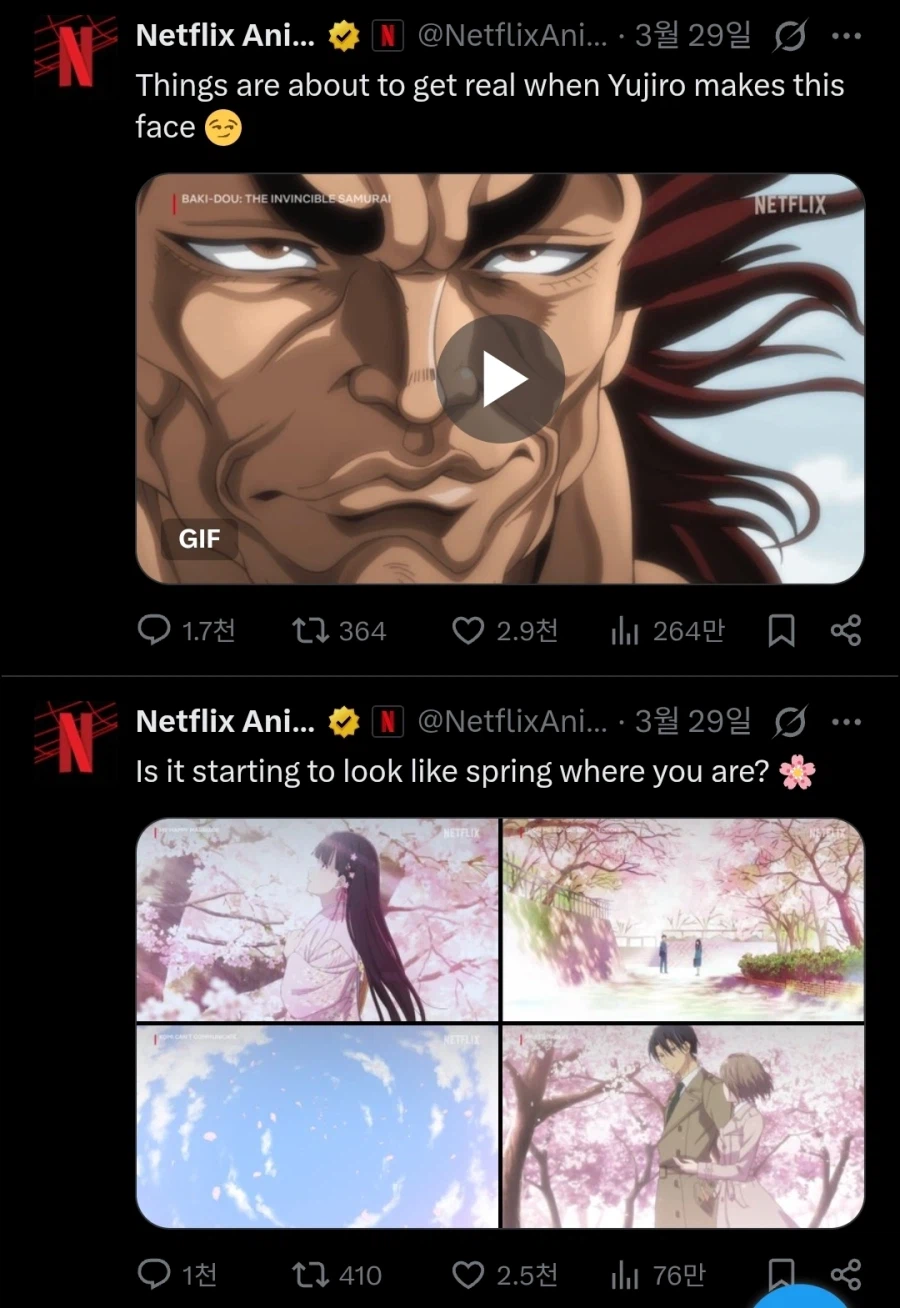Reply to the spring post
This screenshot has width=900, height=1308.
click(x=153, y=1275)
